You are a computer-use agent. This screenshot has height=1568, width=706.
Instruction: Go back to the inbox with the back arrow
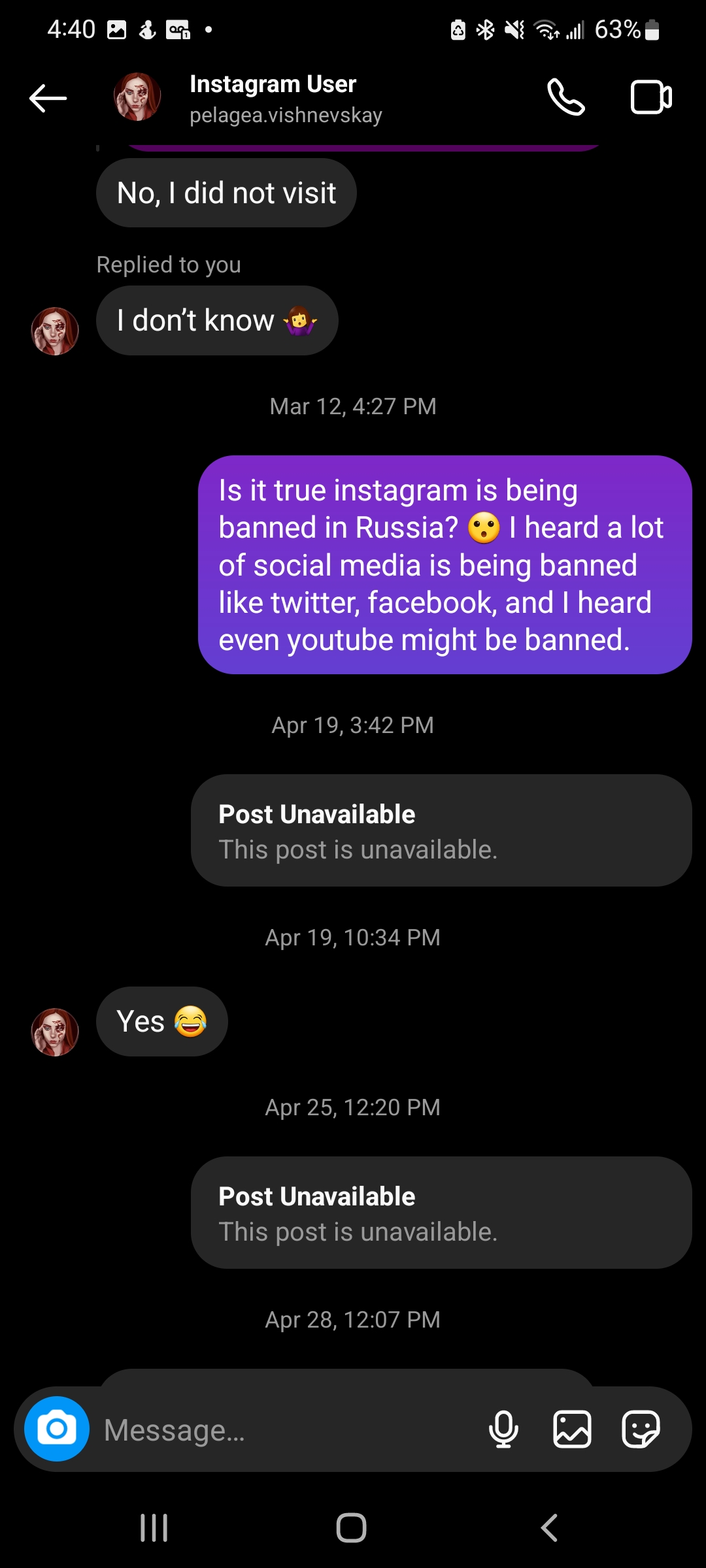48,99
